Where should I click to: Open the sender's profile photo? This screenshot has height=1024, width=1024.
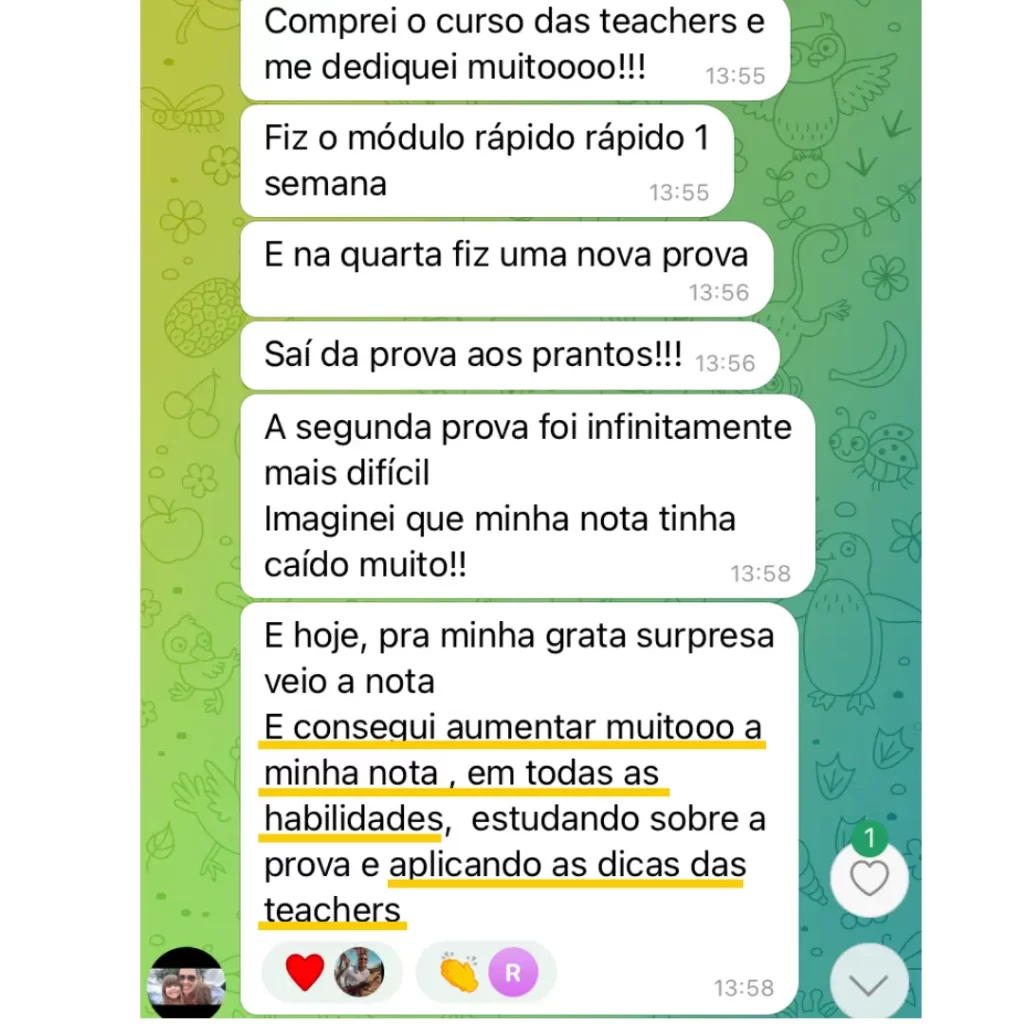click(187, 981)
